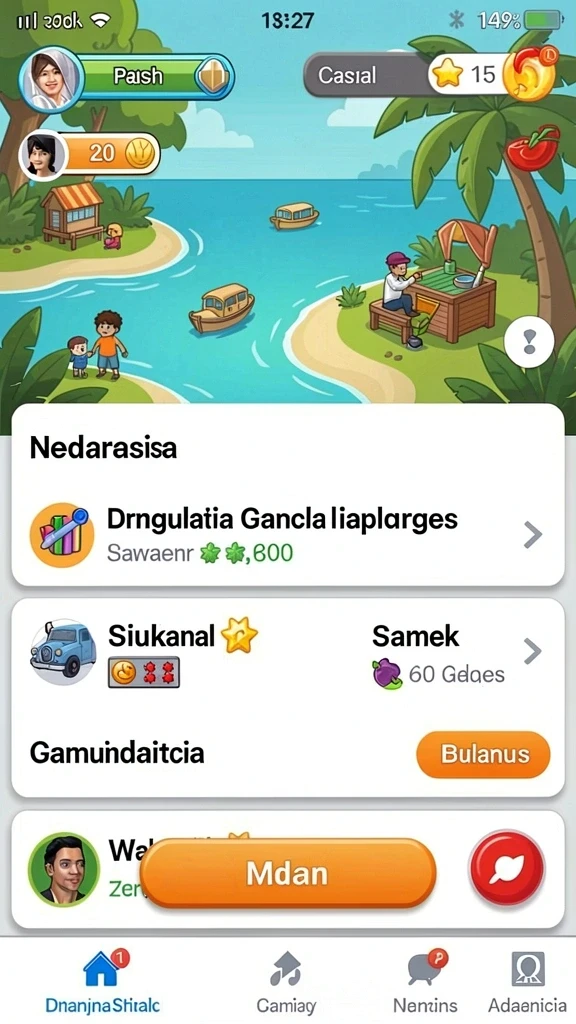The height and width of the screenshot is (1024, 576).
Task: Tap the golden ear icon beside stars
Action: 530,74
